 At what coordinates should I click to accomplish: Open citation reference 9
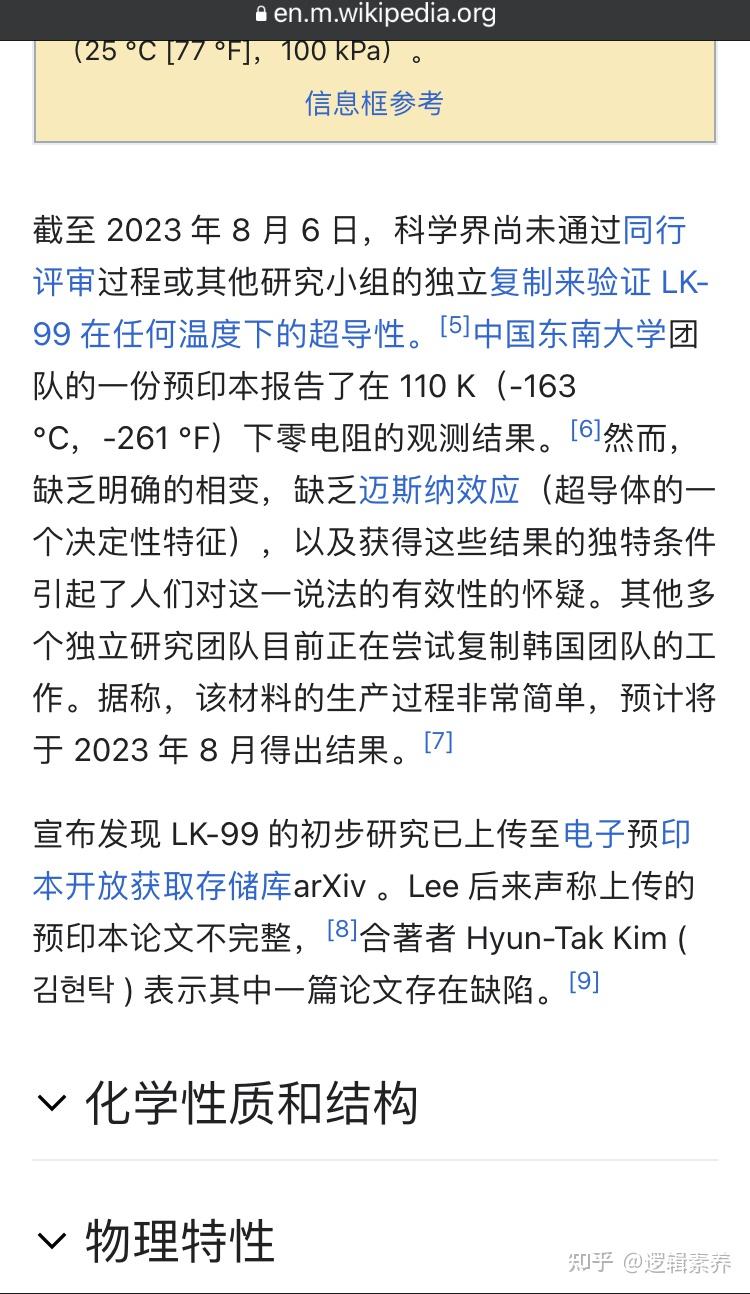584,982
